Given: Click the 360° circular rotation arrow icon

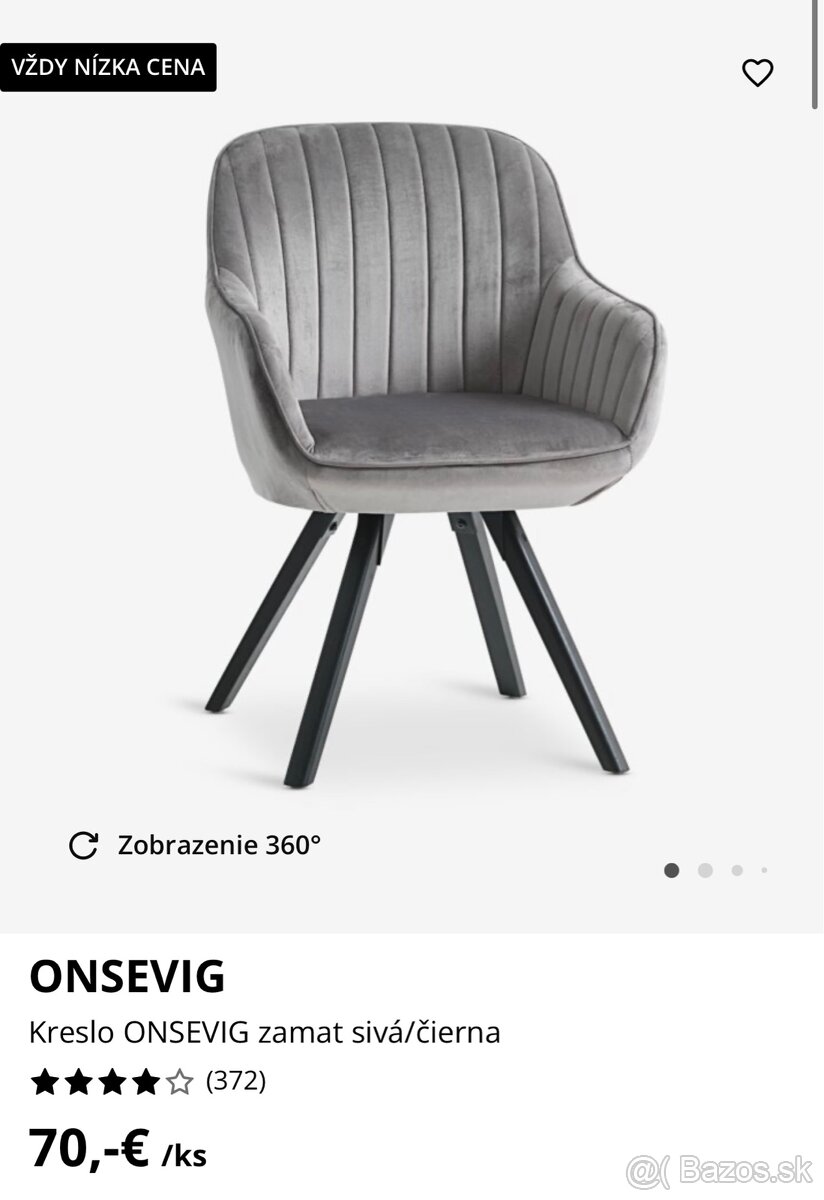Looking at the screenshot, I should [84, 845].
